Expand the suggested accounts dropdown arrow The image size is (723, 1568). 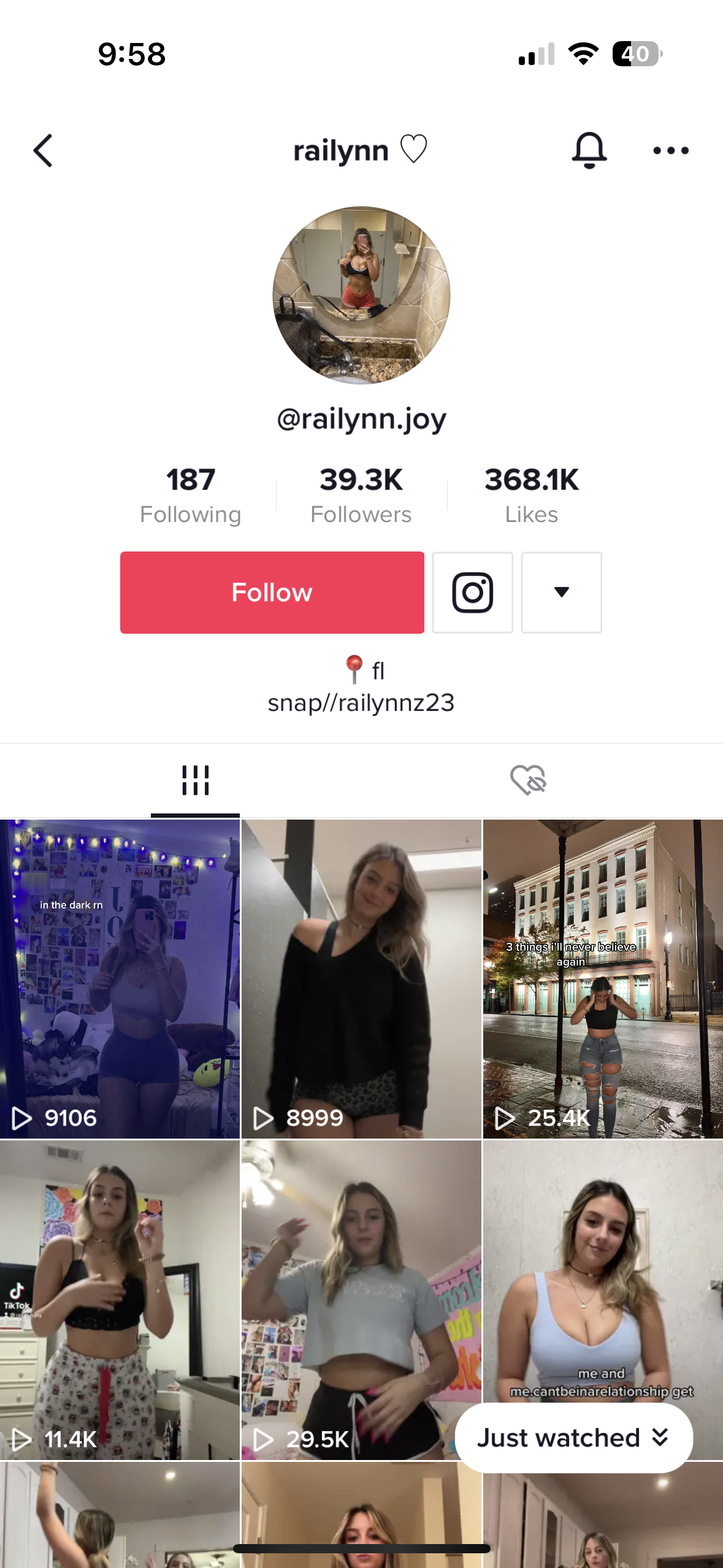[x=561, y=593]
